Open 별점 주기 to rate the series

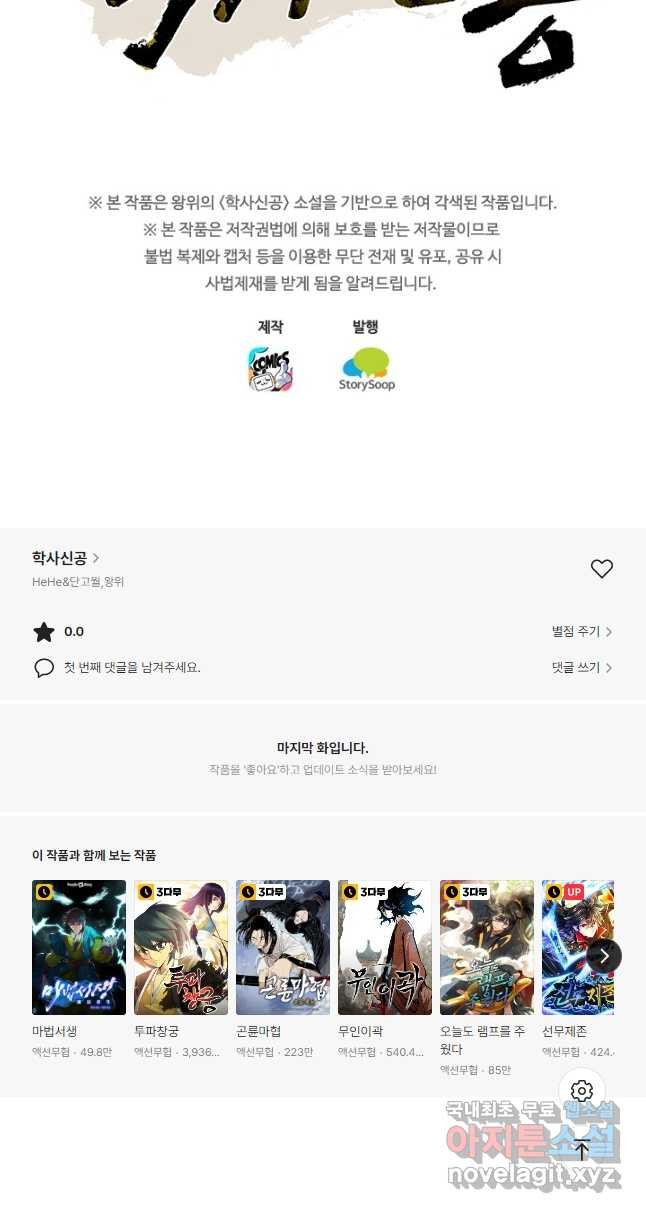point(581,631)
